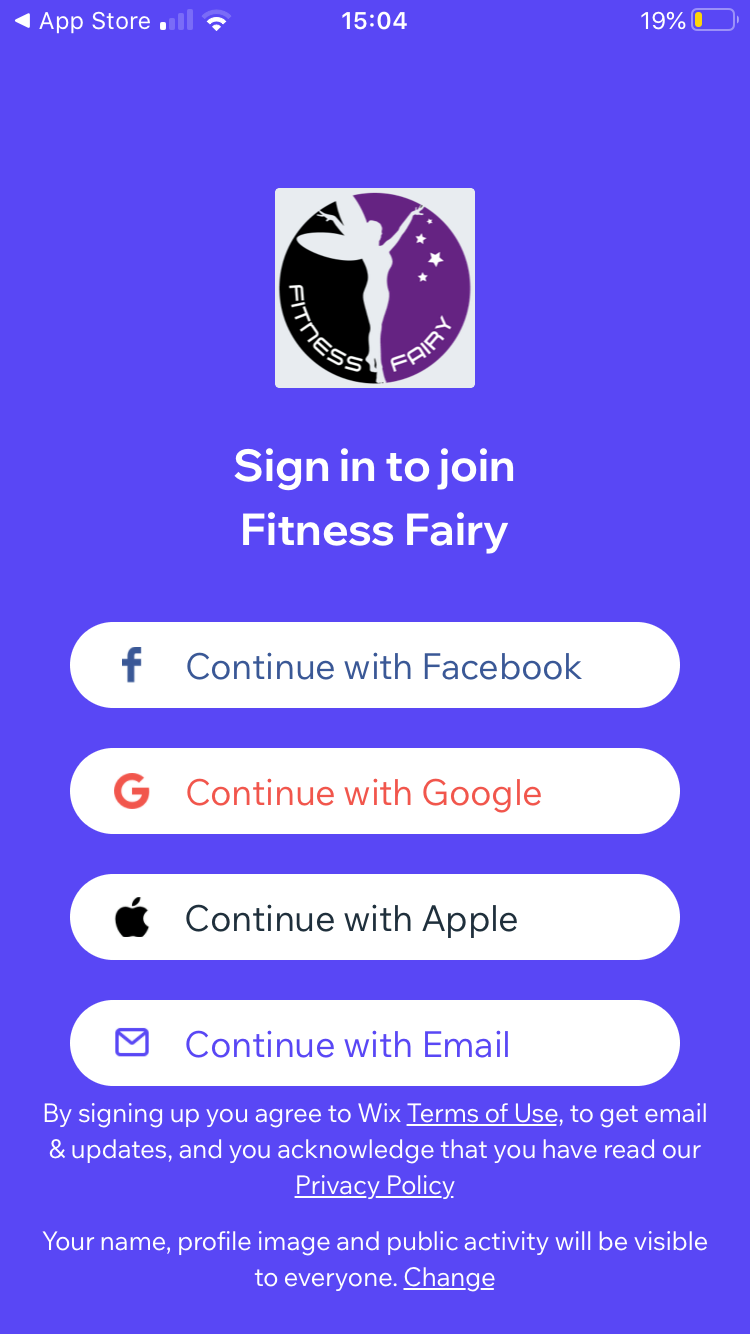Viewport: 750px width, 1334px height.
Task: Continue with Facebook sign-in
Action: [374, 666]
